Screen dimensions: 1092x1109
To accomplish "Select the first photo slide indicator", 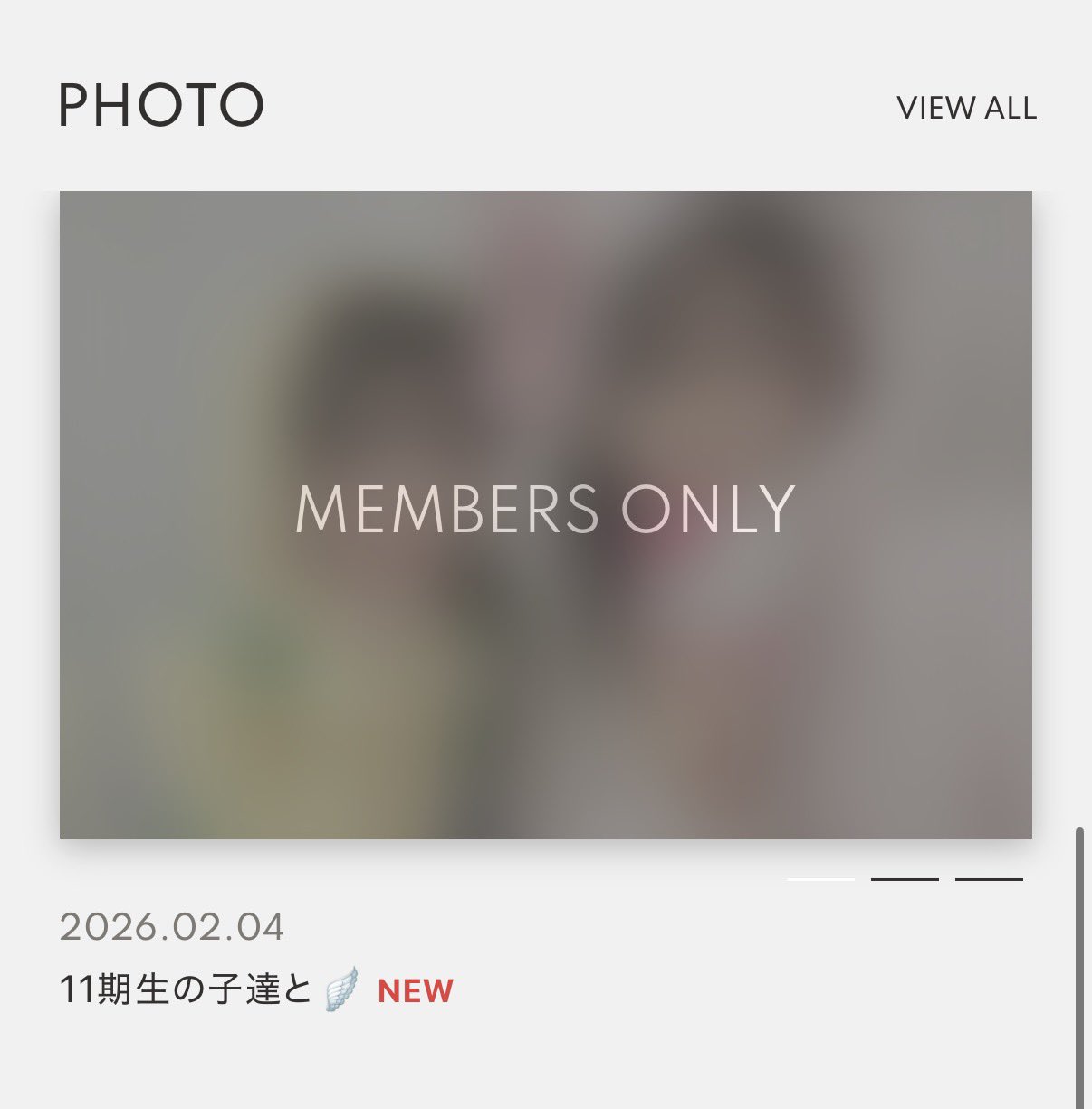I will point(820,879).
